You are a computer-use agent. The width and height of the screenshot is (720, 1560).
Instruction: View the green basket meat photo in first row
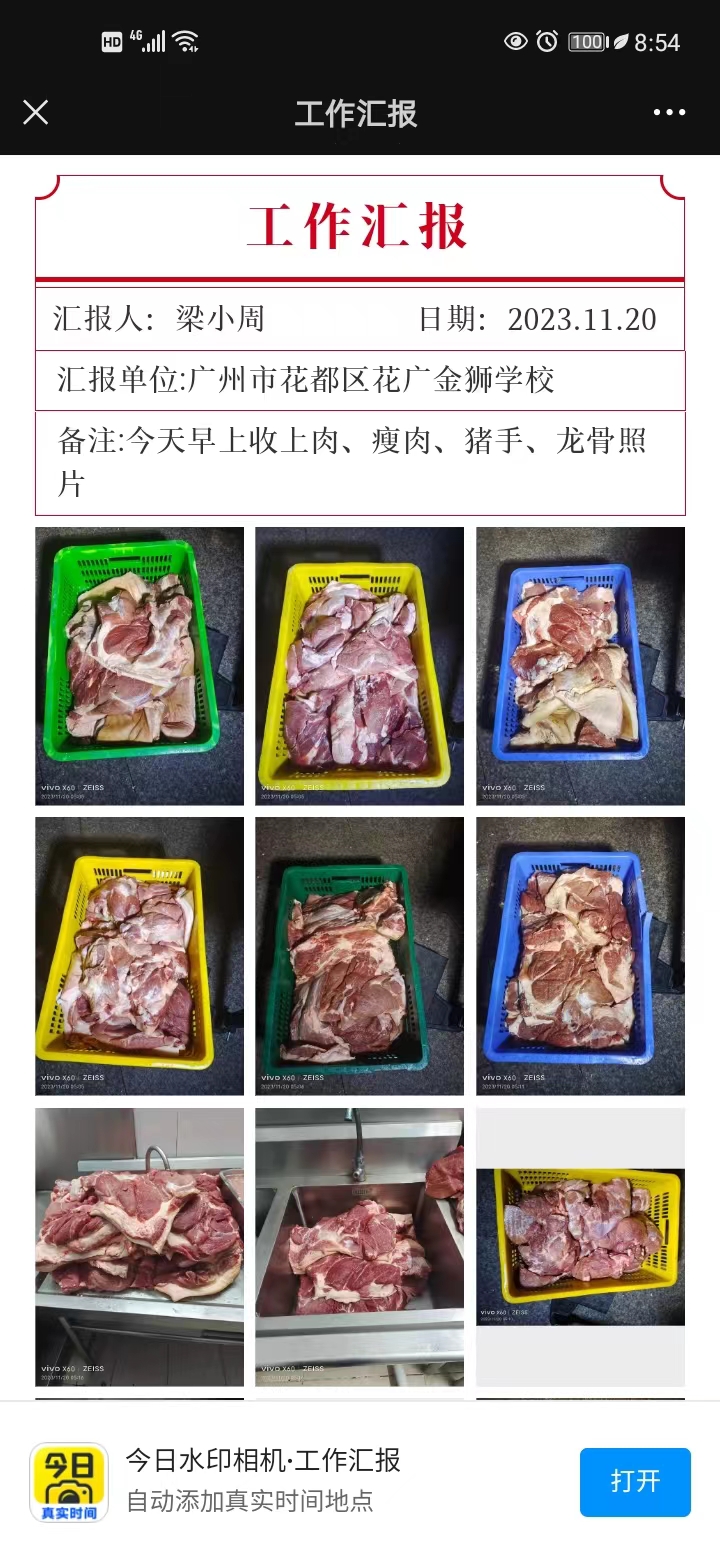click(139, 665)
